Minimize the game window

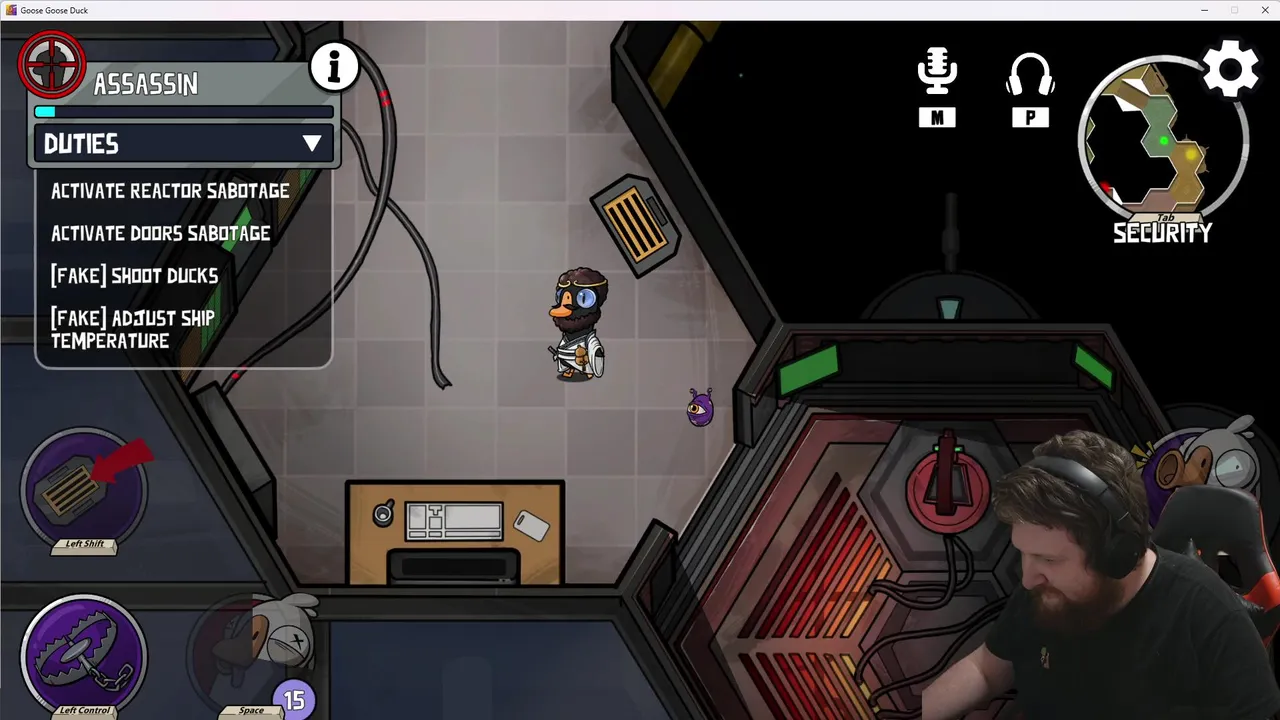(1204, 10)
